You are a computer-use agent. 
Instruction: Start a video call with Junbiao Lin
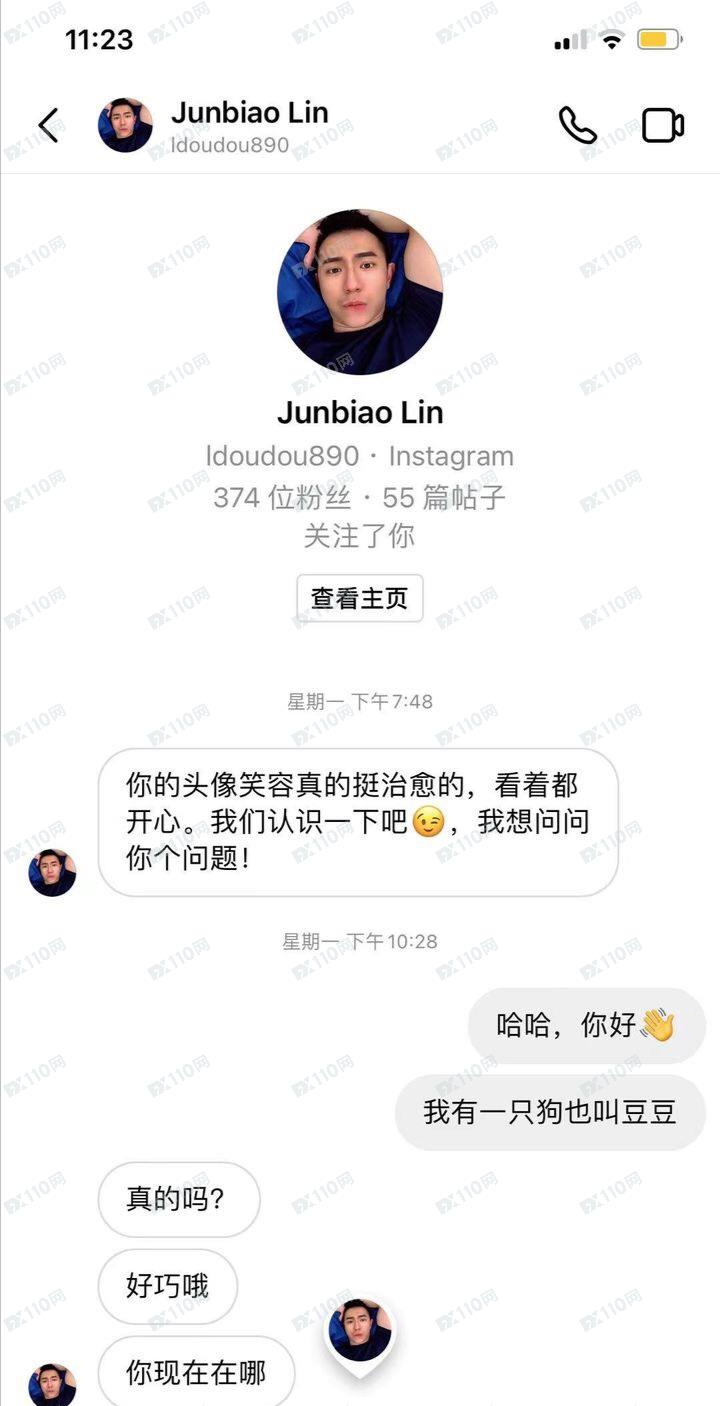662,125
